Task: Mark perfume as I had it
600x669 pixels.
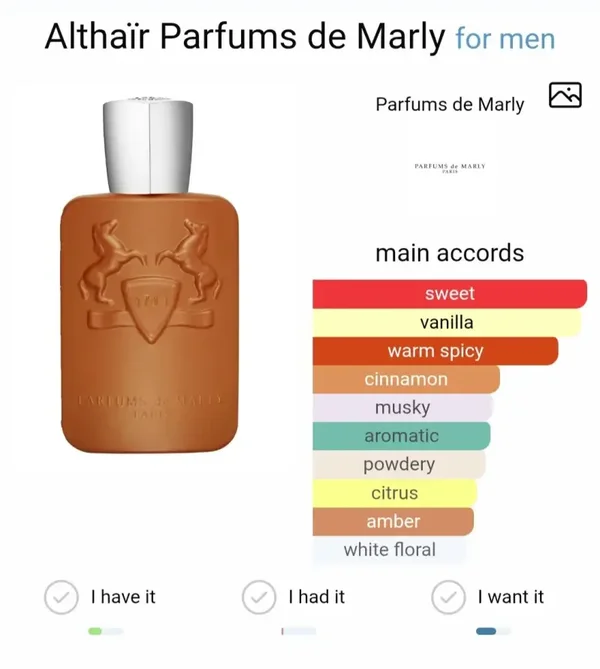Action: click(x=260, y=597)
